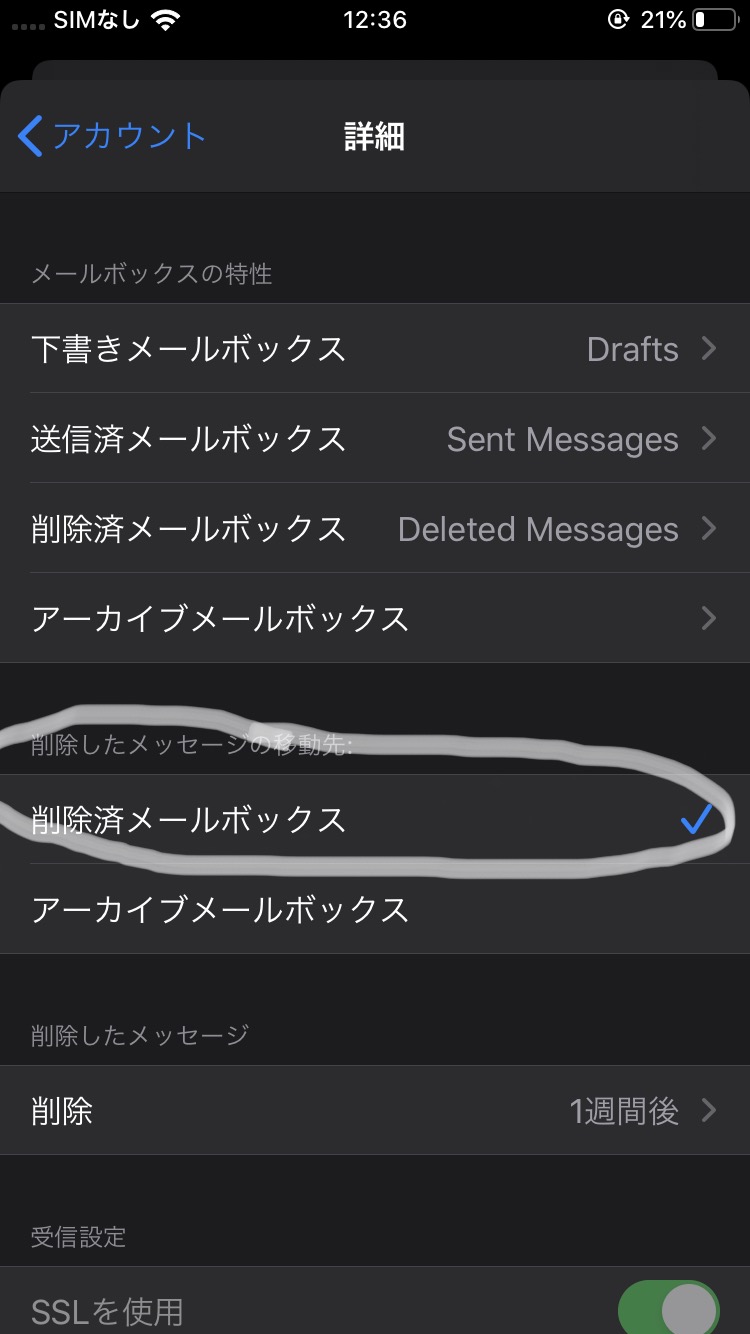
Task: Tap the blue checkmark next to 削除済メールボックス
Action: (697, 819)
